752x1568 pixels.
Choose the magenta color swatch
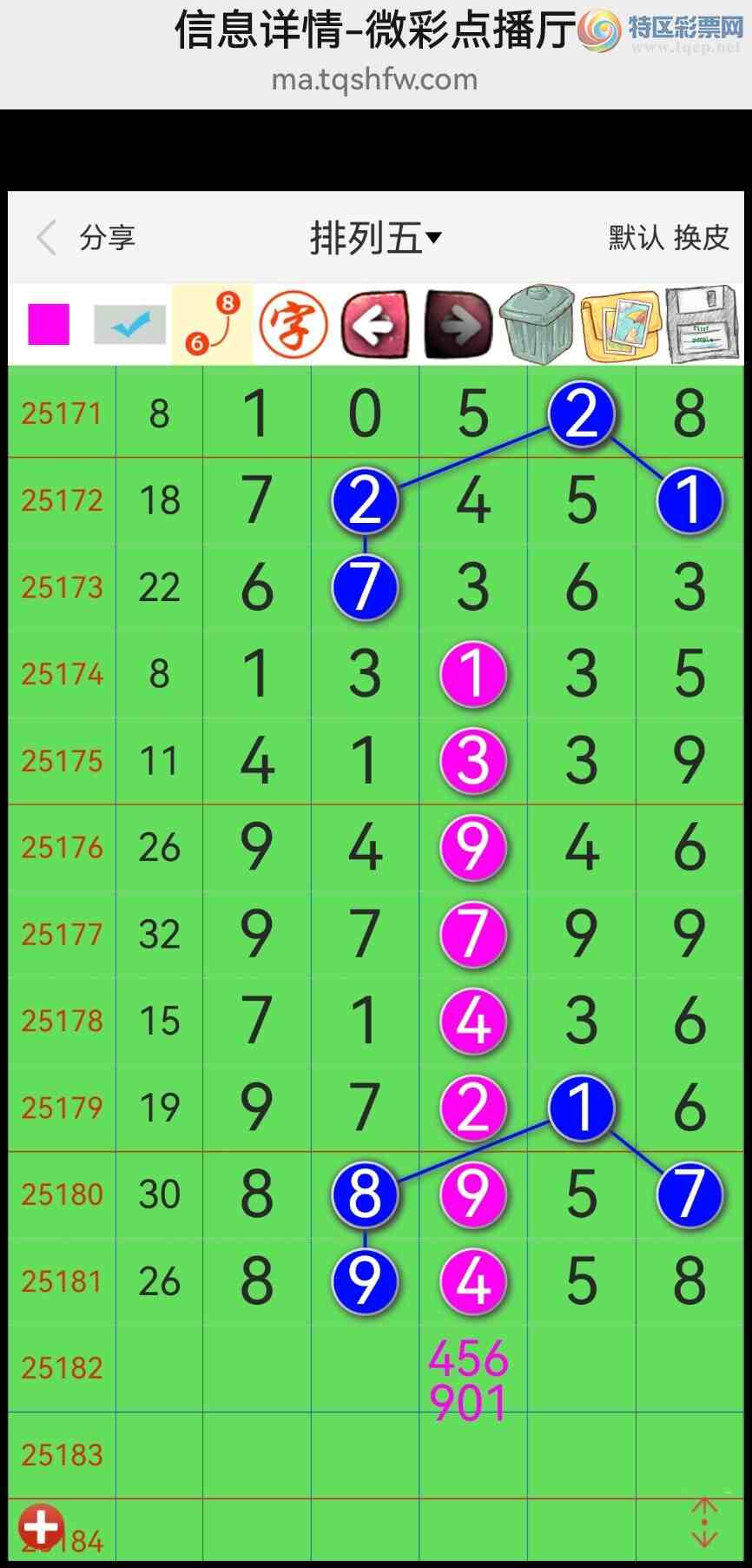[x=49, y=324]
